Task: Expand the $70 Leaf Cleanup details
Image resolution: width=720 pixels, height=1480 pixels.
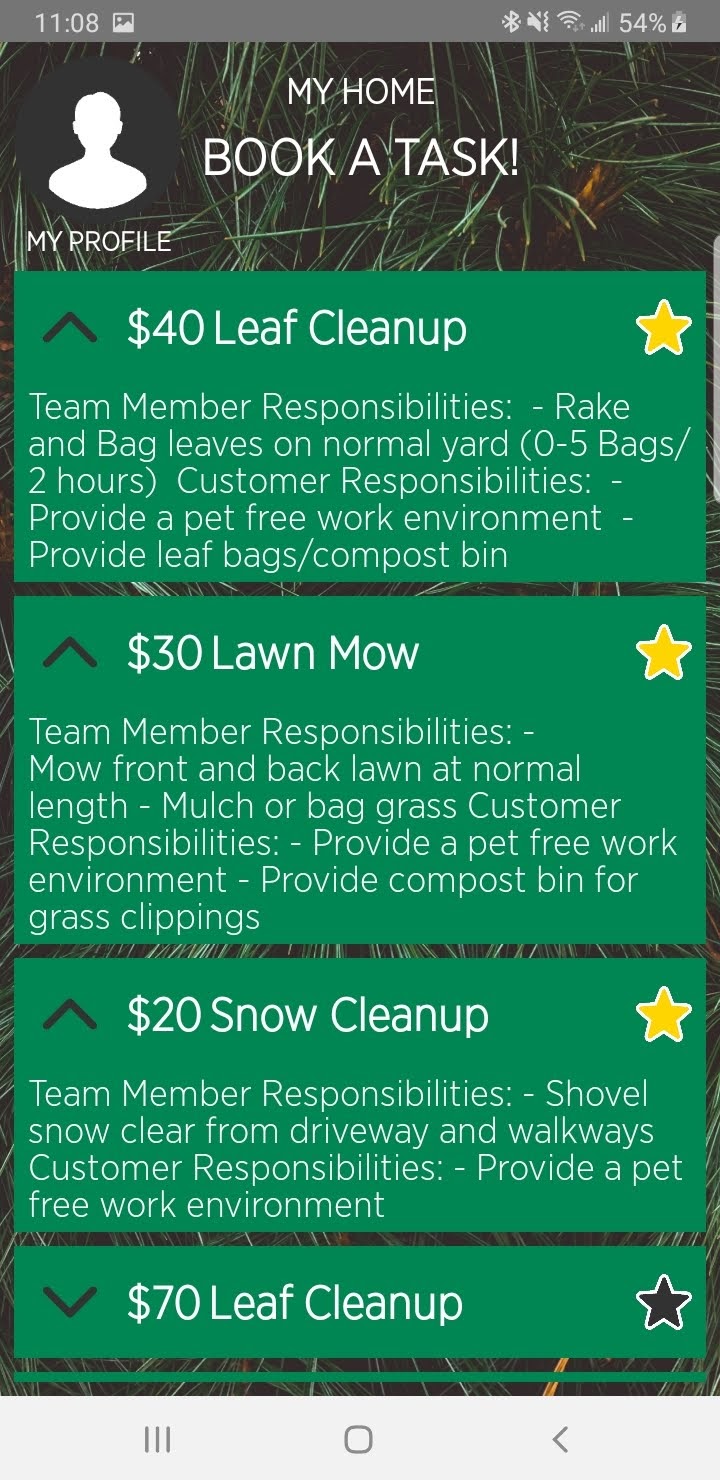Action: [71, 1302]
